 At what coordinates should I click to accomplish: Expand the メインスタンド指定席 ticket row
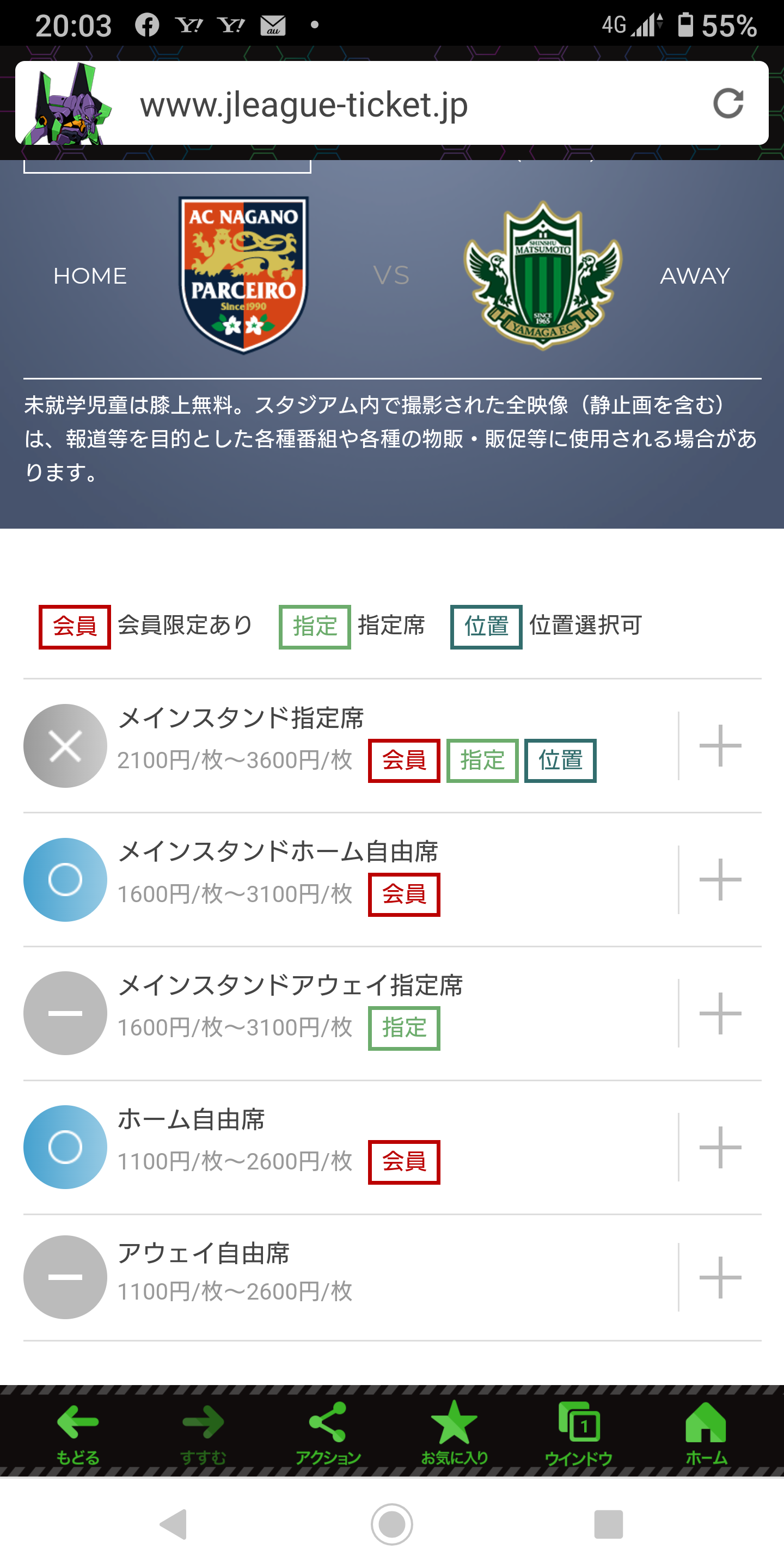720,746
